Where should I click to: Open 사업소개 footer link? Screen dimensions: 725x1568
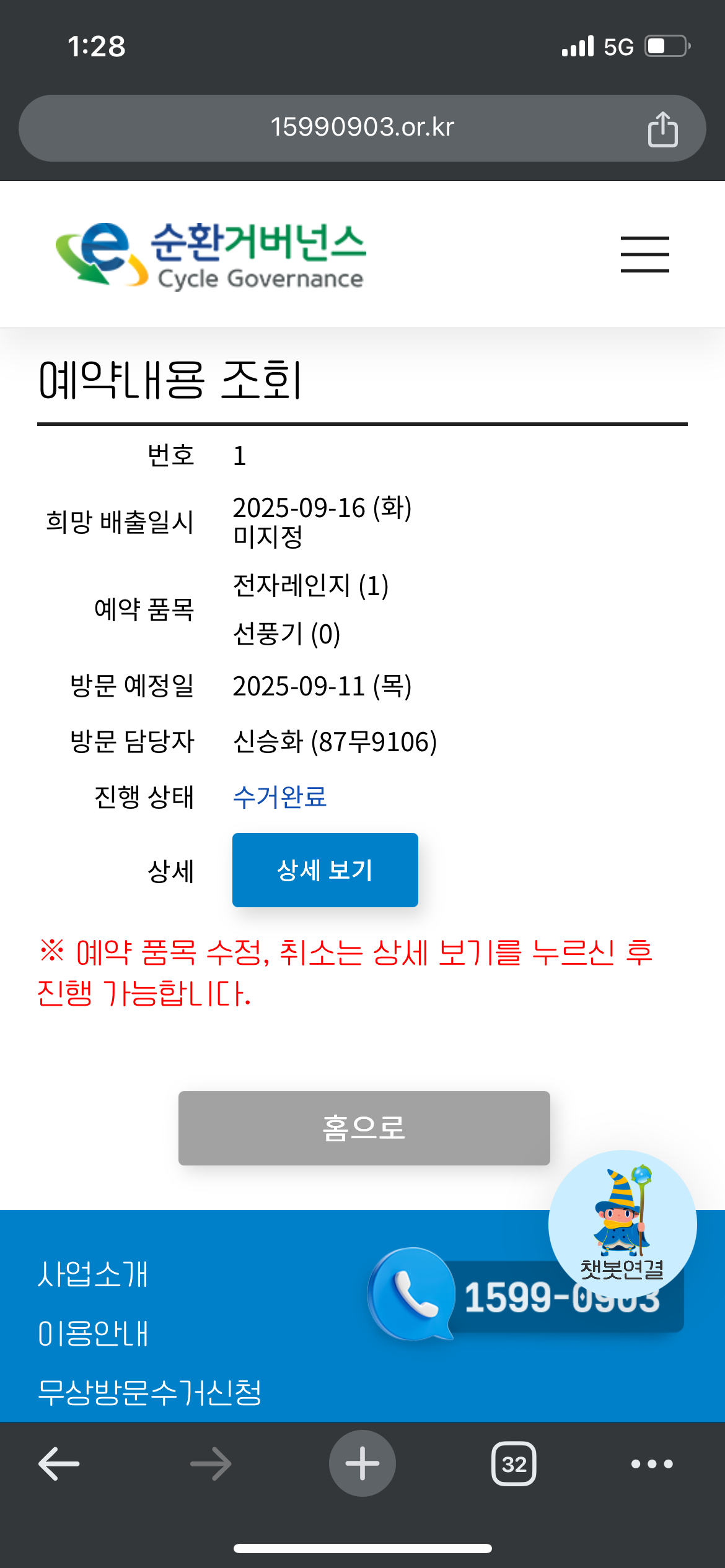coord(93,1274)
